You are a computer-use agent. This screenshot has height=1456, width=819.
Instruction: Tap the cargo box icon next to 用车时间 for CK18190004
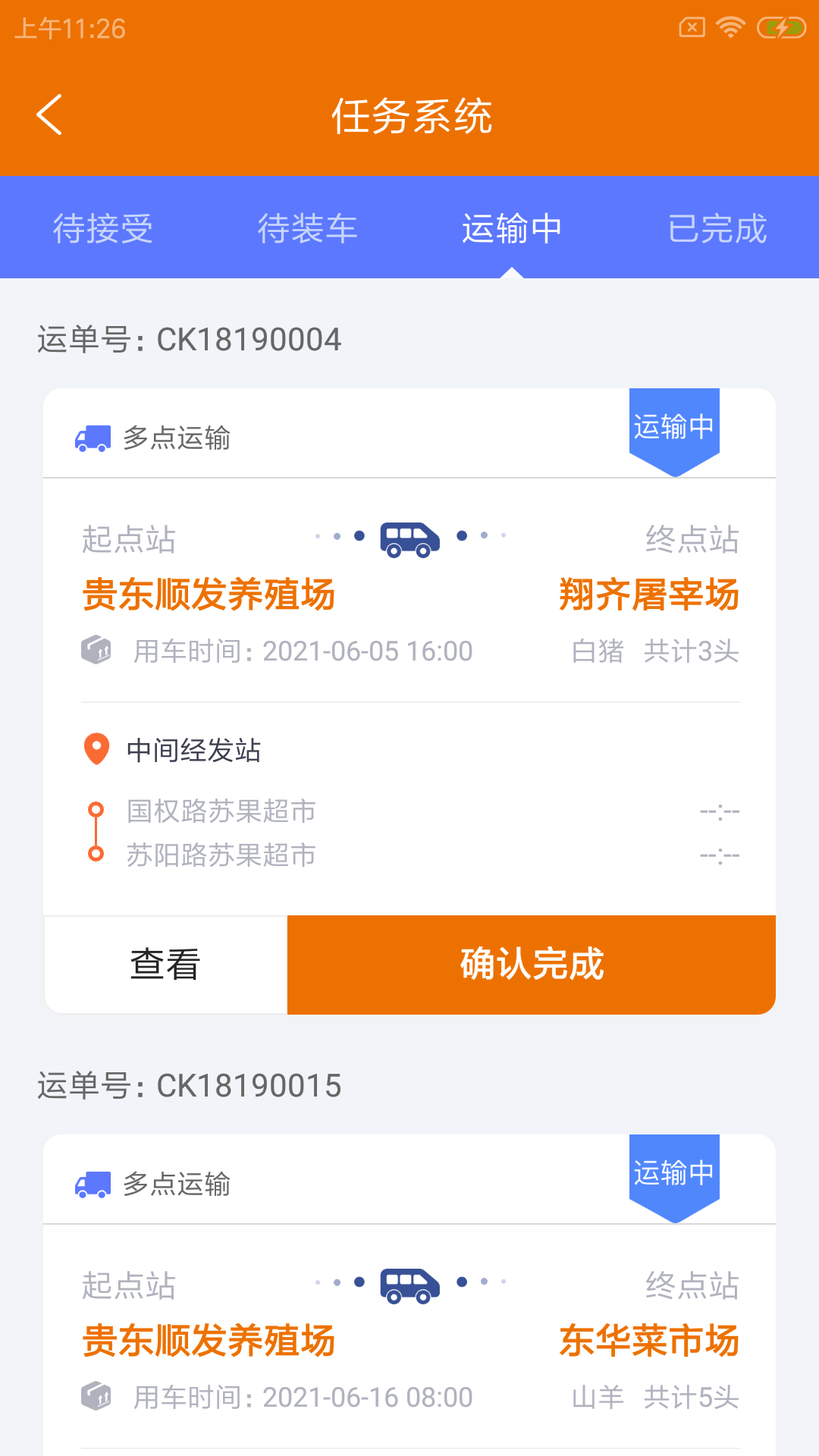pos(96,650)
